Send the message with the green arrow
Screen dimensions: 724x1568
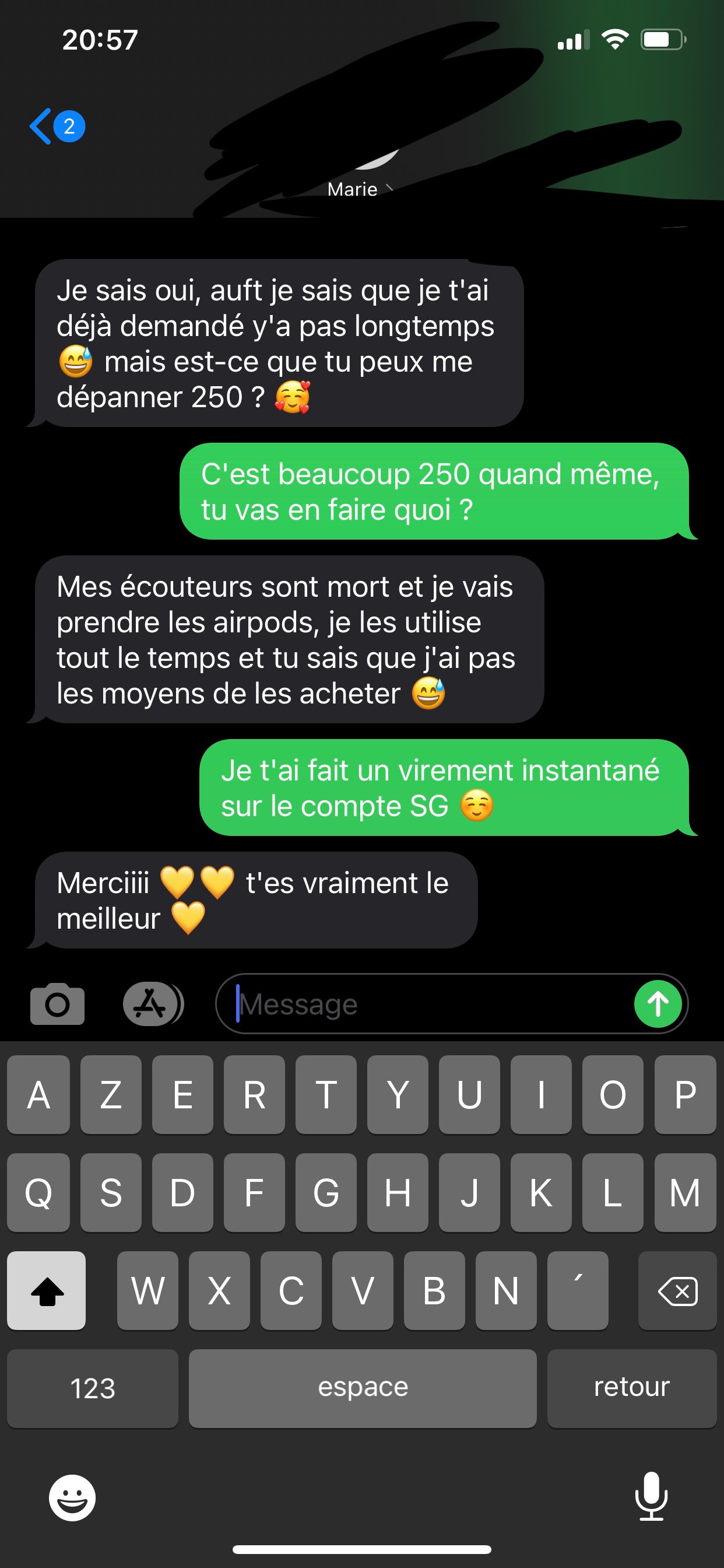pyautogui.click(x=658, y=1004)
